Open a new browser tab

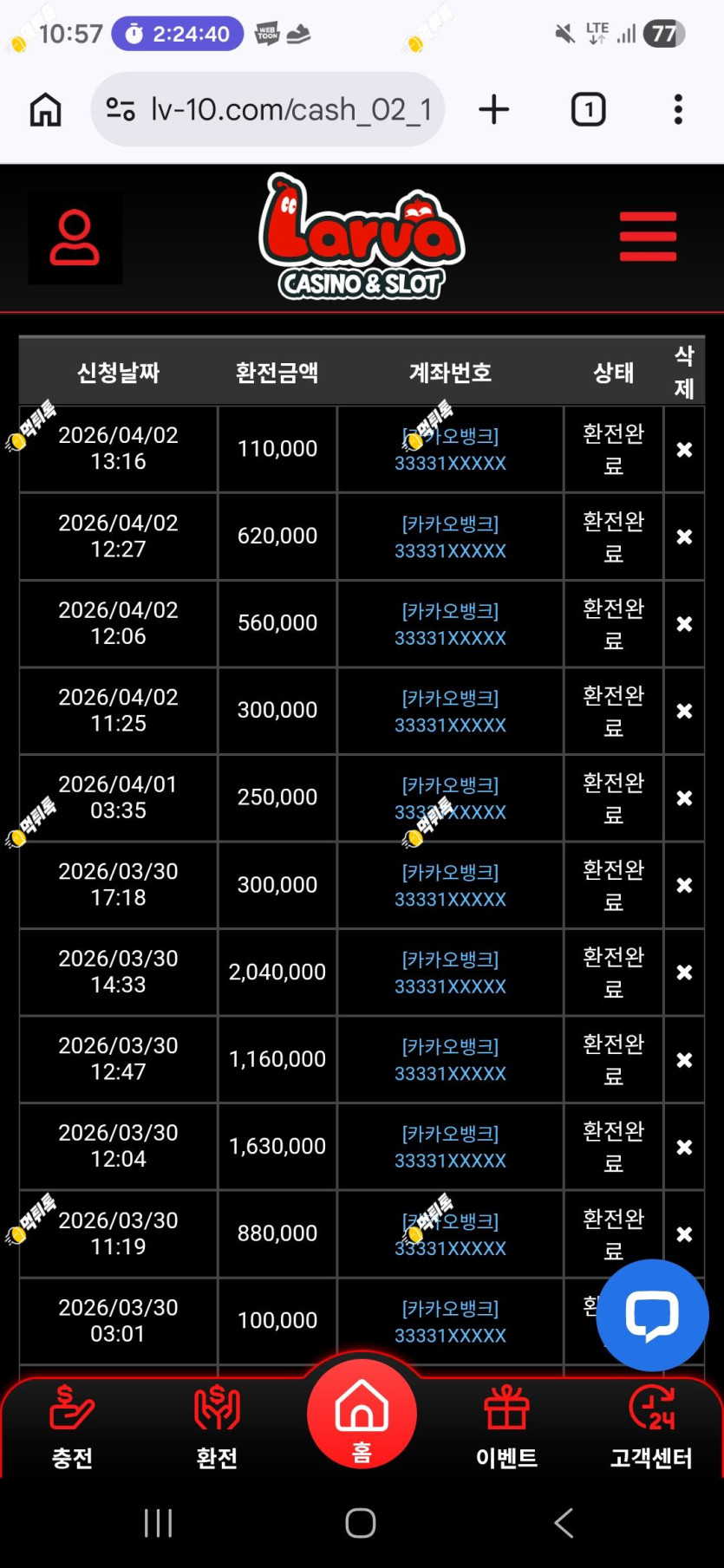point(493,109)
